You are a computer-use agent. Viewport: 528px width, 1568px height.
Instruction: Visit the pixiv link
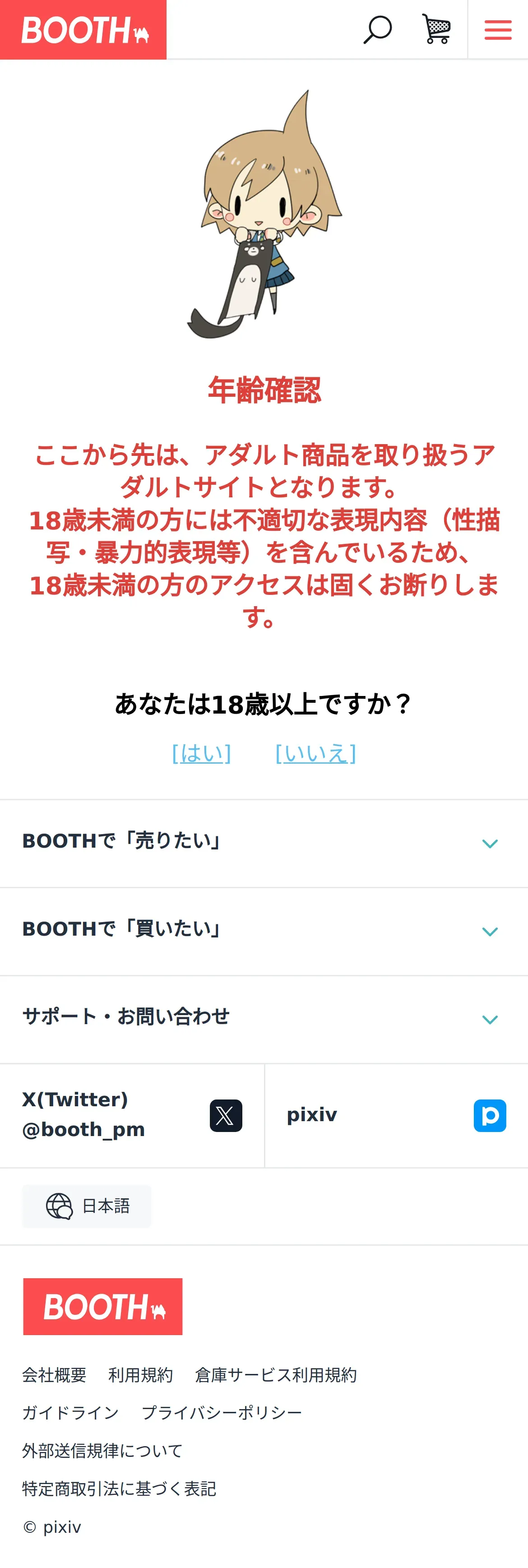(396, 1115)
